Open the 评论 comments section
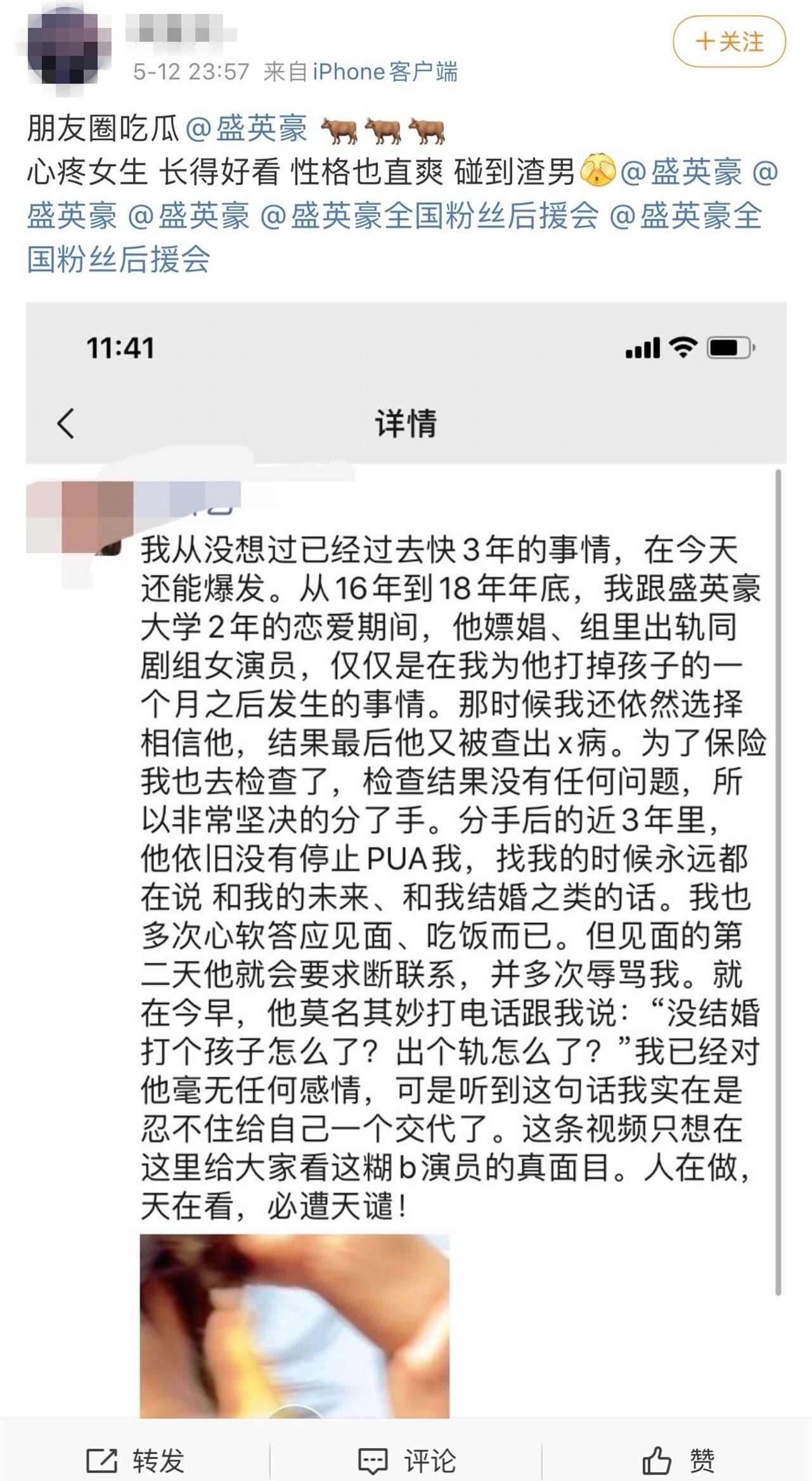 [x=406, y=1461]
